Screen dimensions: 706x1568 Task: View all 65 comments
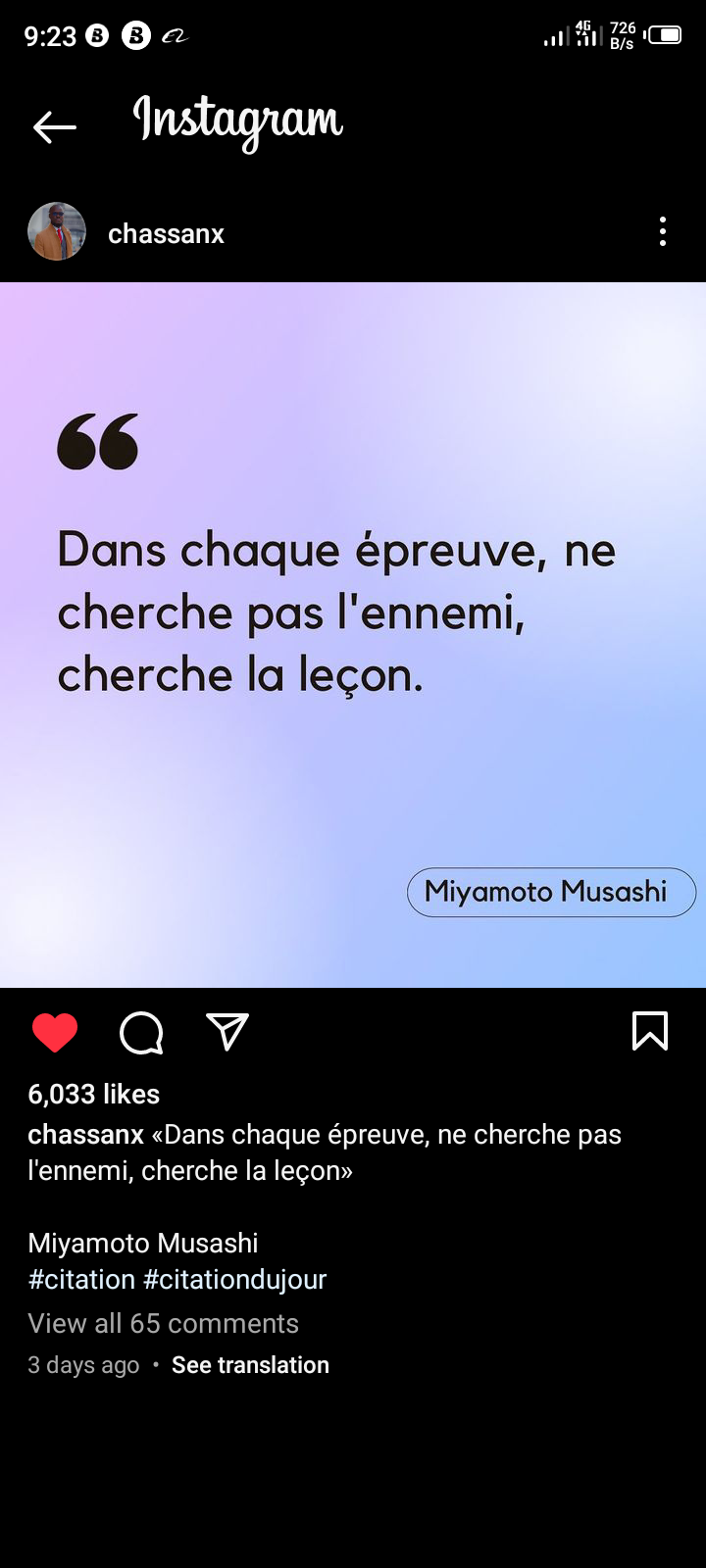163,1323
